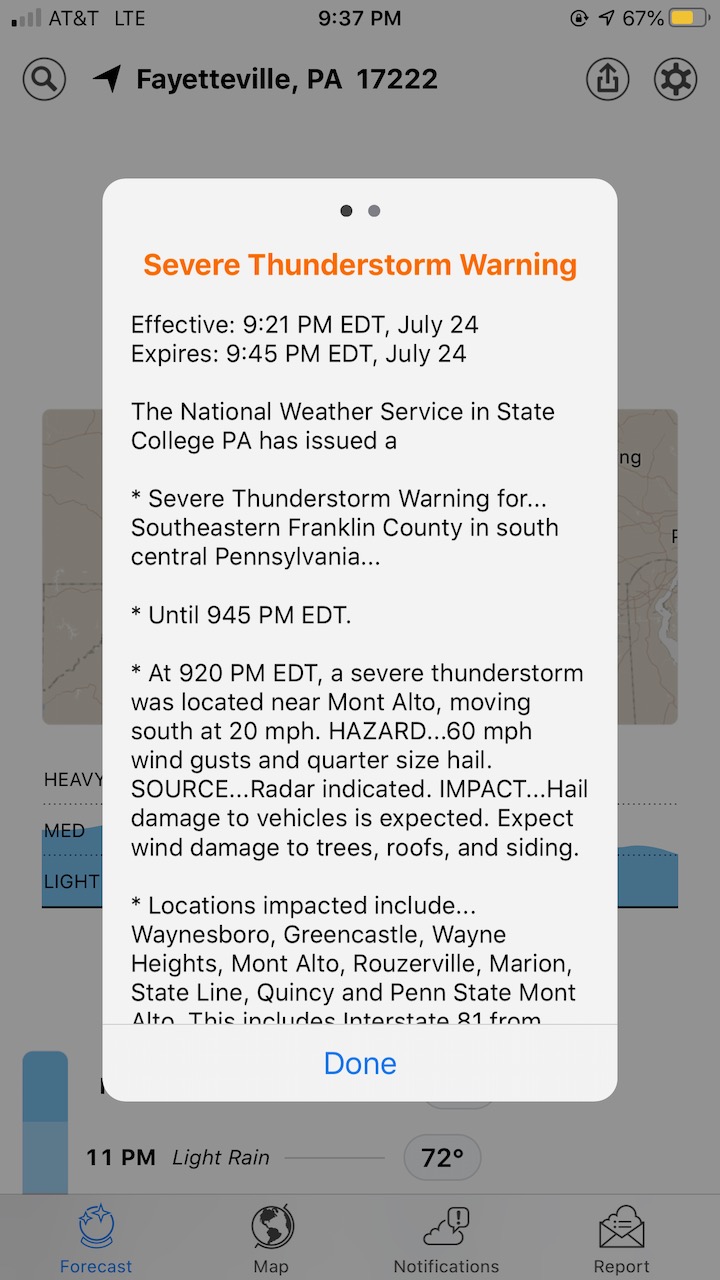
Task: Open location search magnifier
Action: point(44,80)
